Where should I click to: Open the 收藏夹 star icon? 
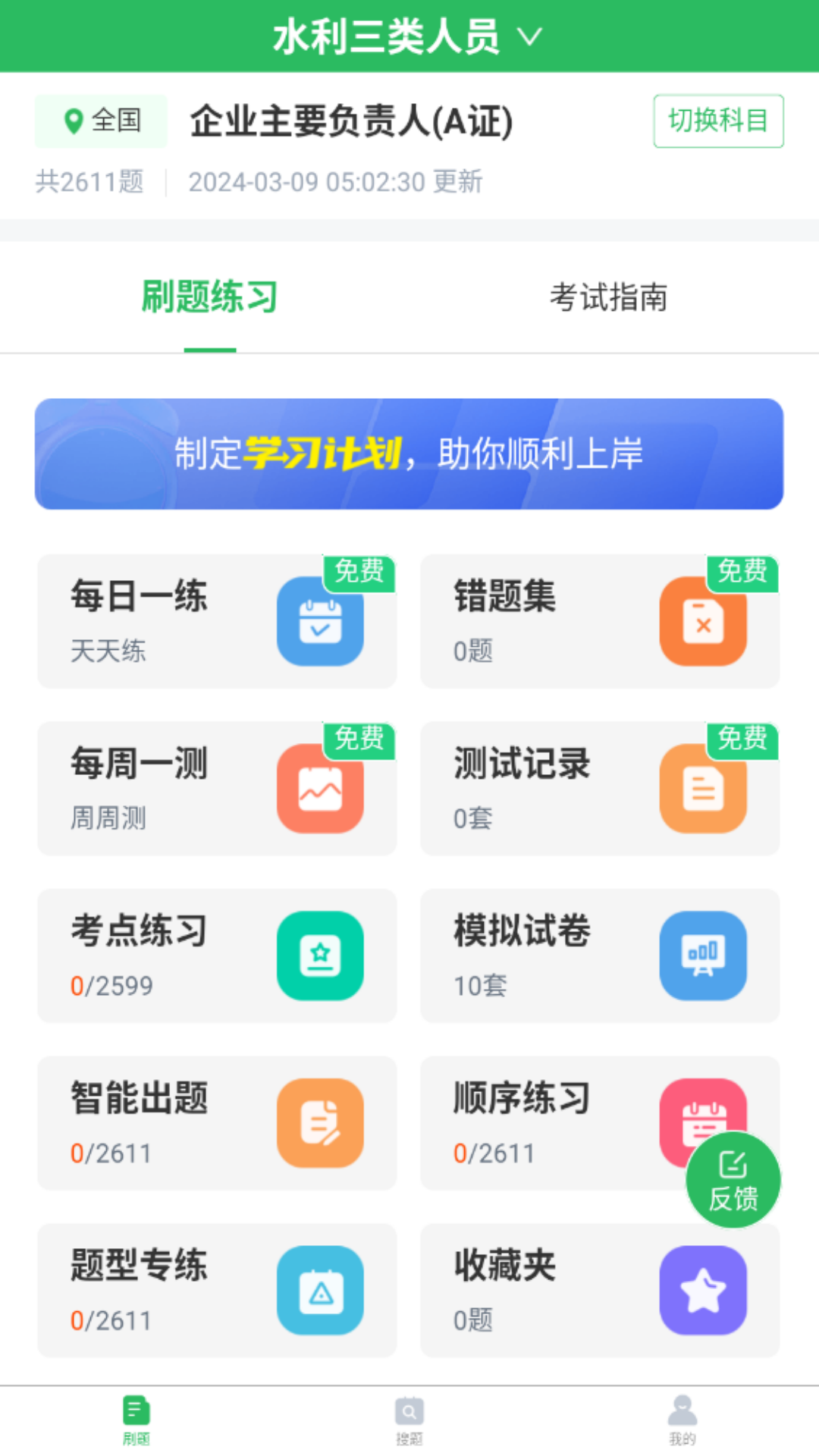[x=703, y=1290]
